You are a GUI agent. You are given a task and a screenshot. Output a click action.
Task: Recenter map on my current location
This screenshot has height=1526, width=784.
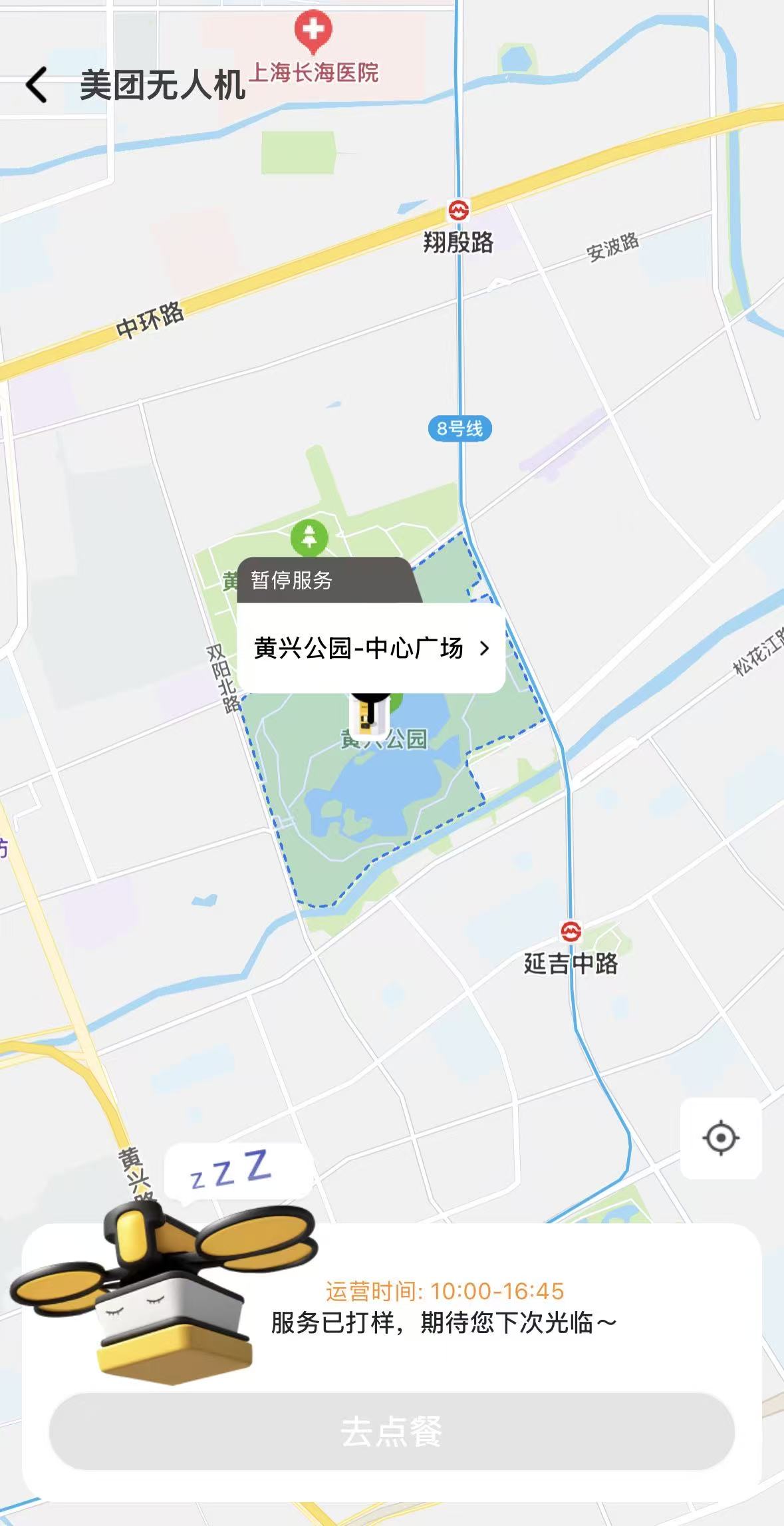point(721,1138)
